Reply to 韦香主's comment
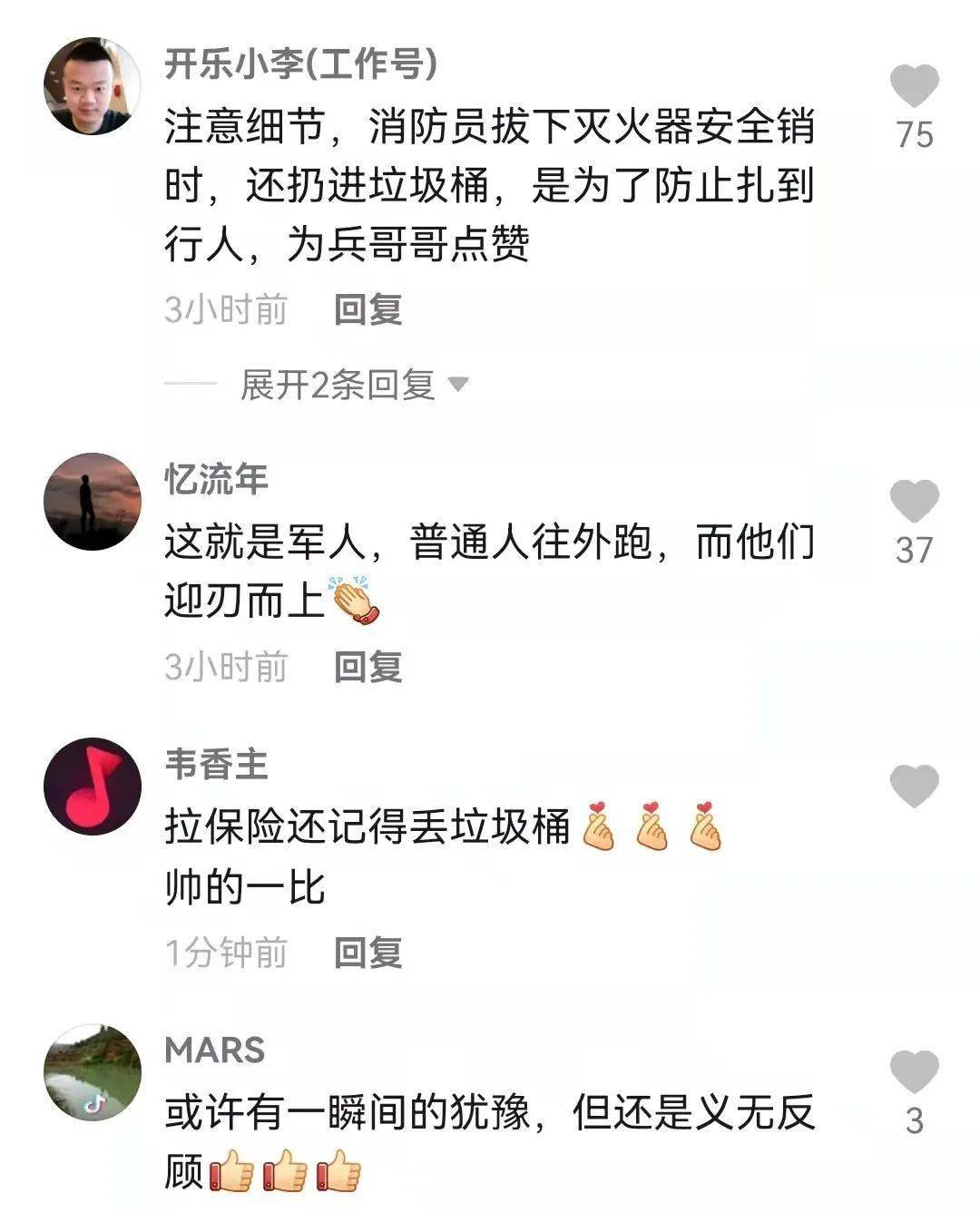 (x=367, y=953)
